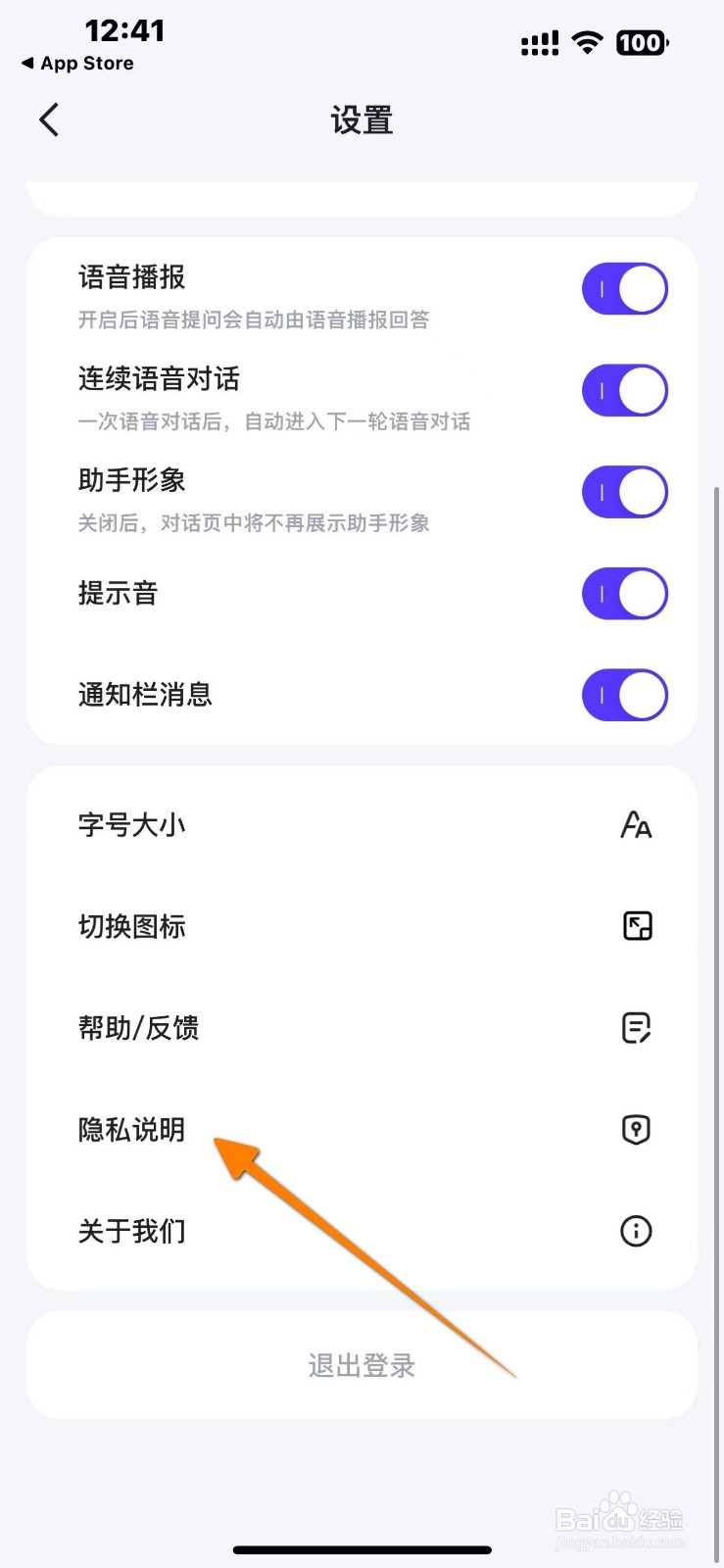724x1568 pixels.
Task: Toggle off the 提示音 prompt sound switch
Action: (x=624, y=593)
